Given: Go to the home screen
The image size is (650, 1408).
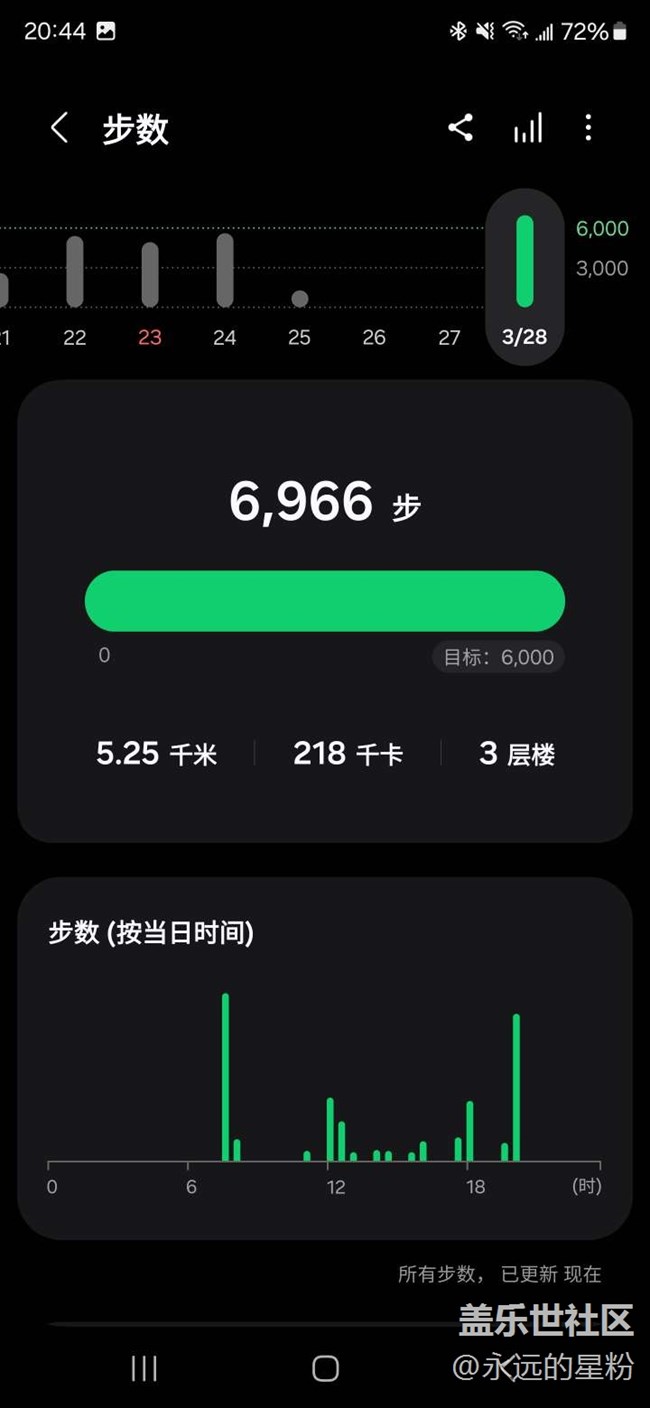Looking at the screenshot, I should 325,1368.
